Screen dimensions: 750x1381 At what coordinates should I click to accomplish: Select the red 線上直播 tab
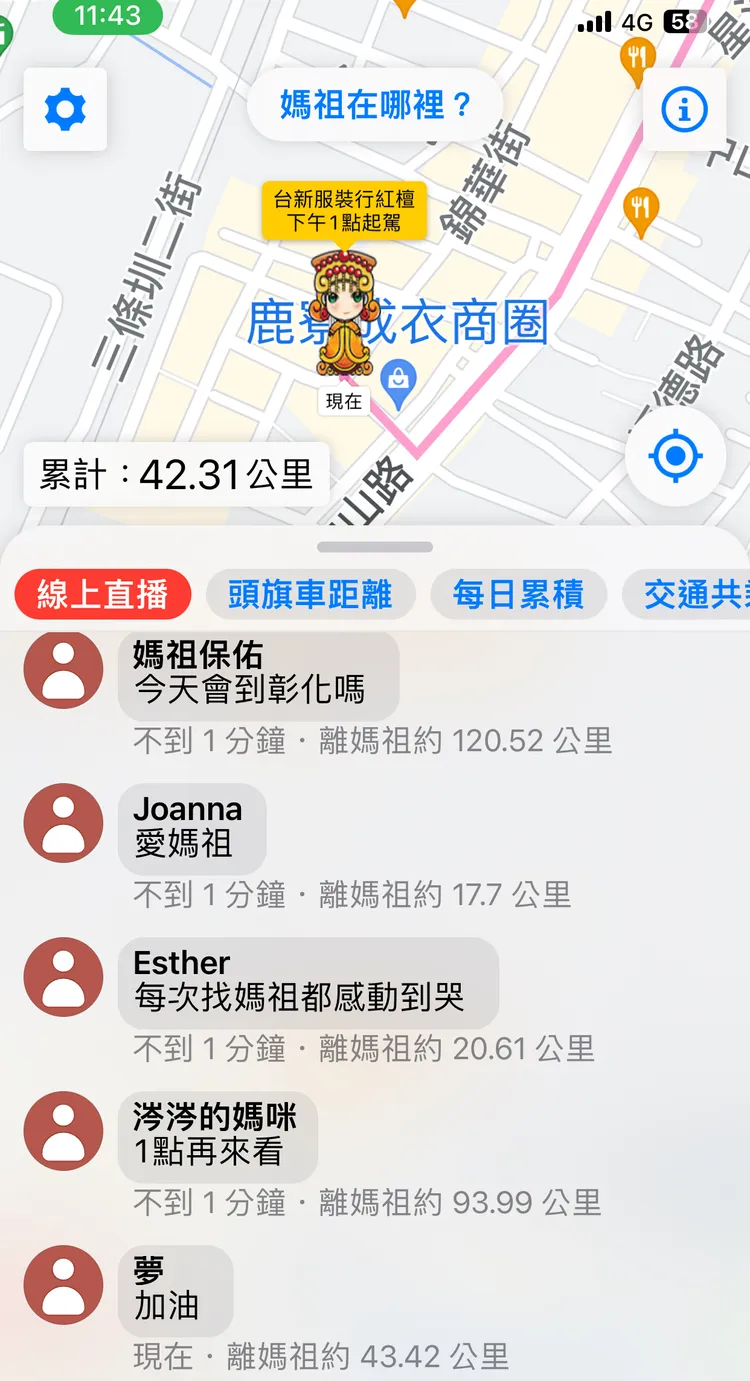(x=101, y=594)
